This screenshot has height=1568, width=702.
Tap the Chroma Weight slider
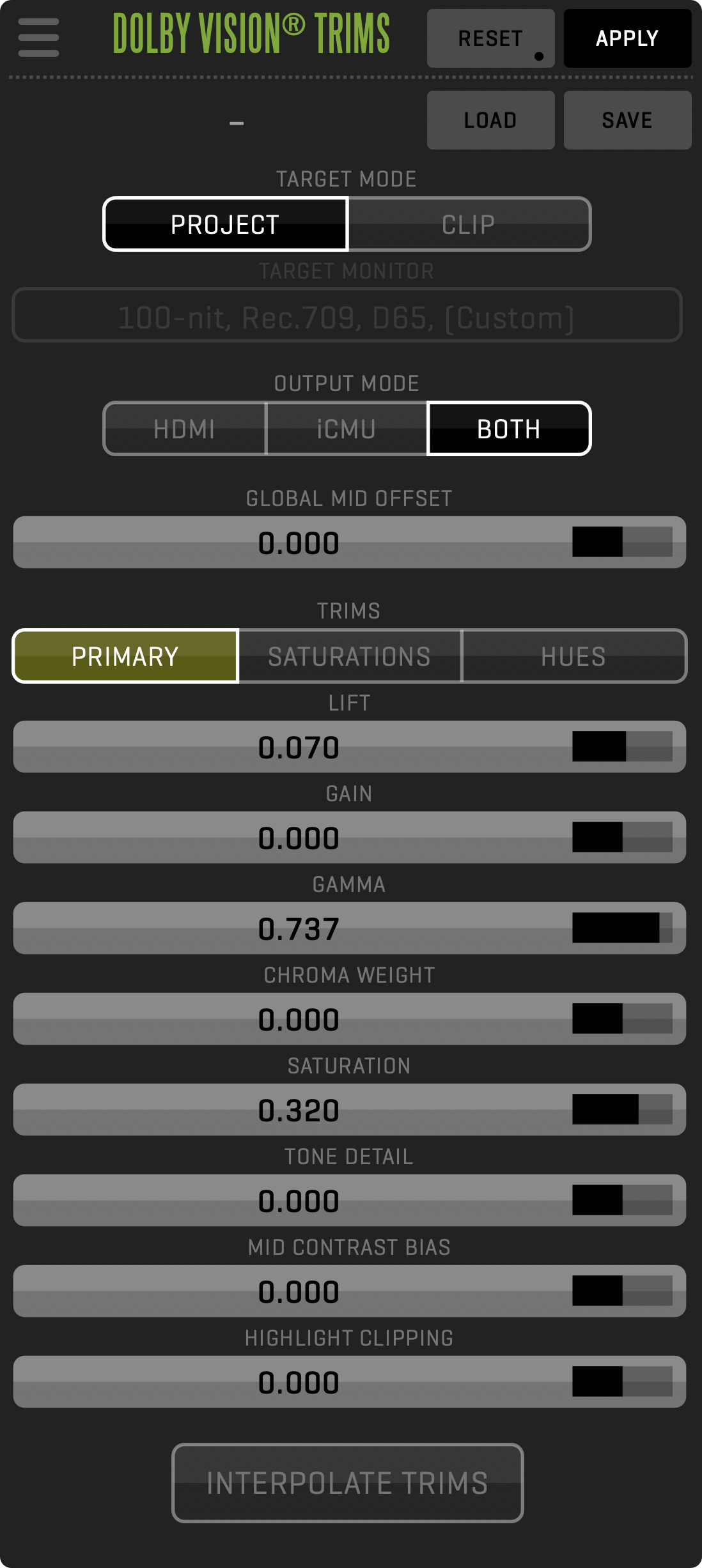click(349, 1019)
